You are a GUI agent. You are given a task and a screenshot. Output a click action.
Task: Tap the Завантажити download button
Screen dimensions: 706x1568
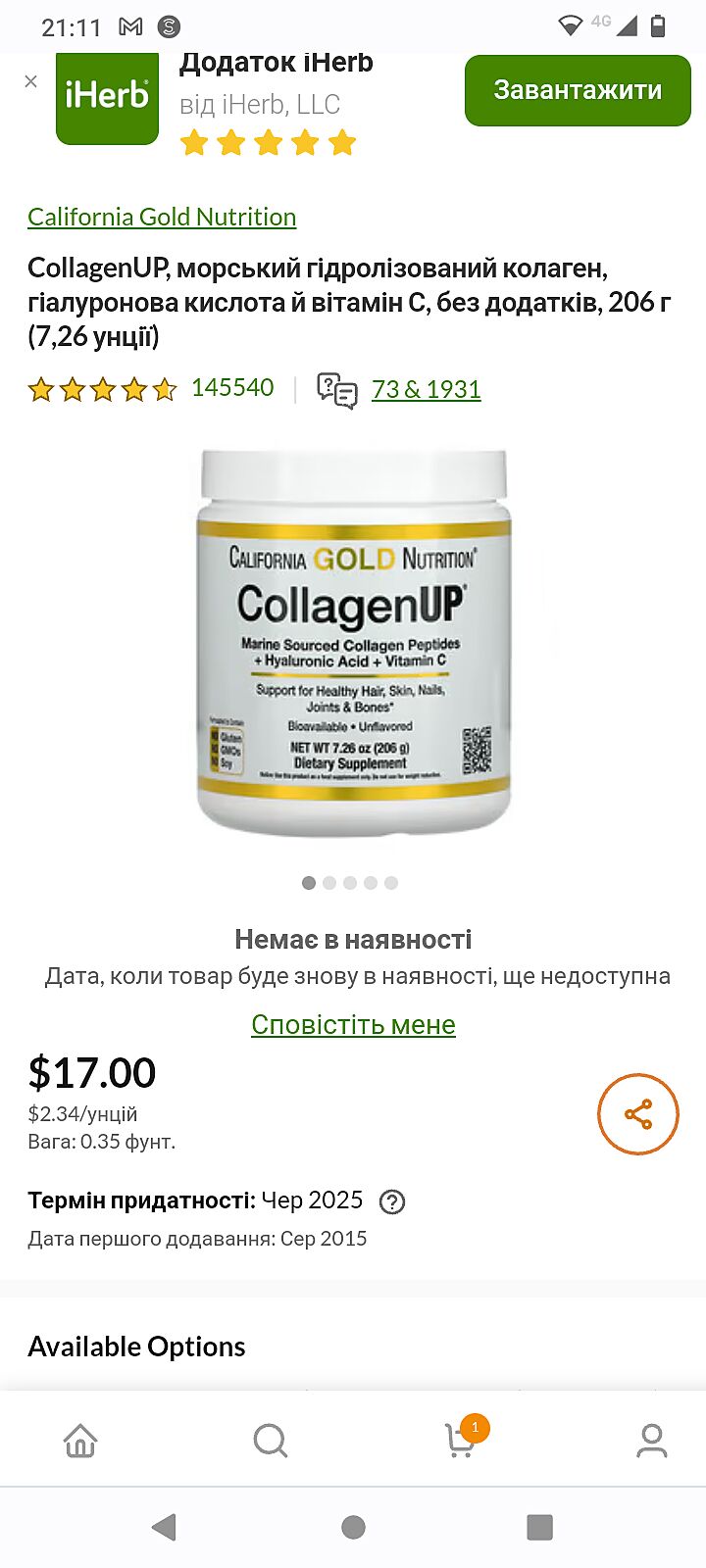578,90
